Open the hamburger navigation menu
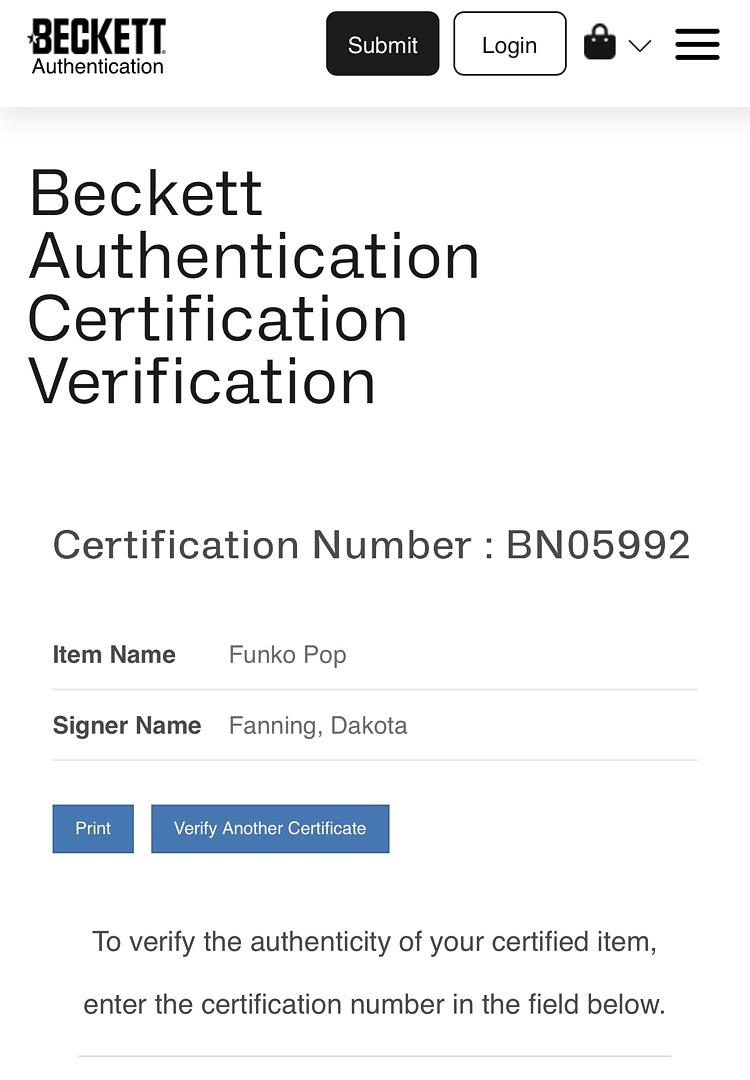This screenshot has width=750, height=1080. coord(697,44)
